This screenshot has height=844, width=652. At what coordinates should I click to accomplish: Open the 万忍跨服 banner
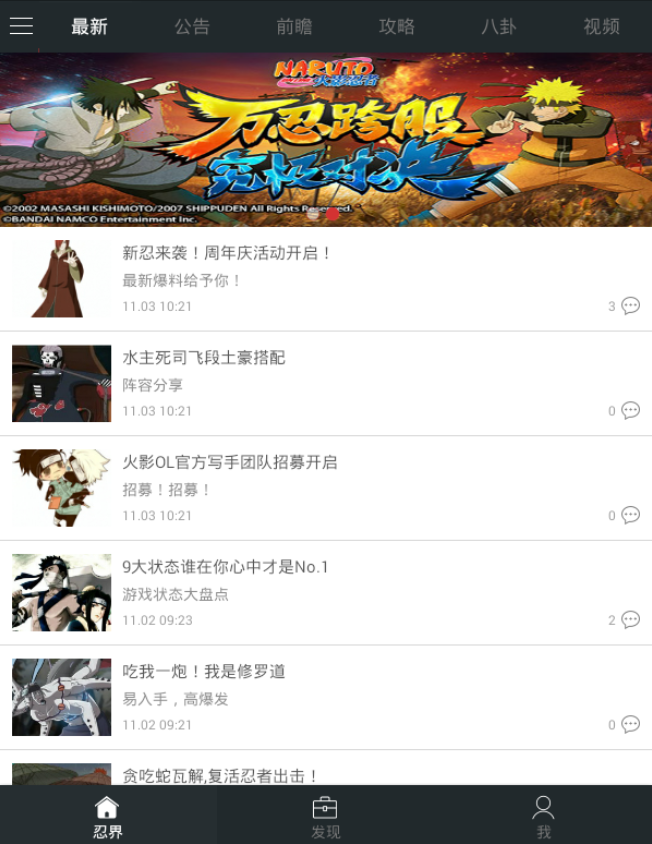(x=326, y=140)
